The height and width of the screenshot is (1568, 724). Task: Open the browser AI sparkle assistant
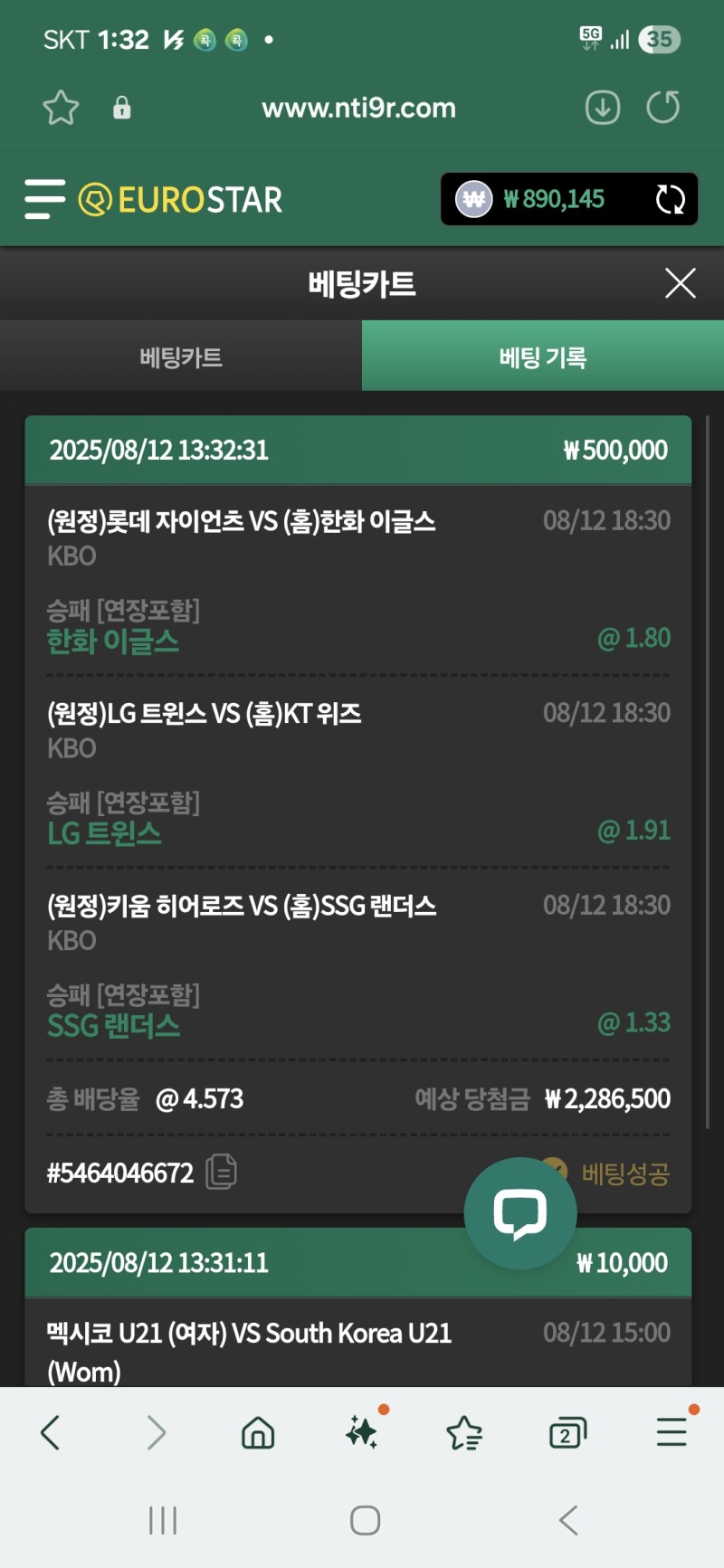click(362, 1432)
